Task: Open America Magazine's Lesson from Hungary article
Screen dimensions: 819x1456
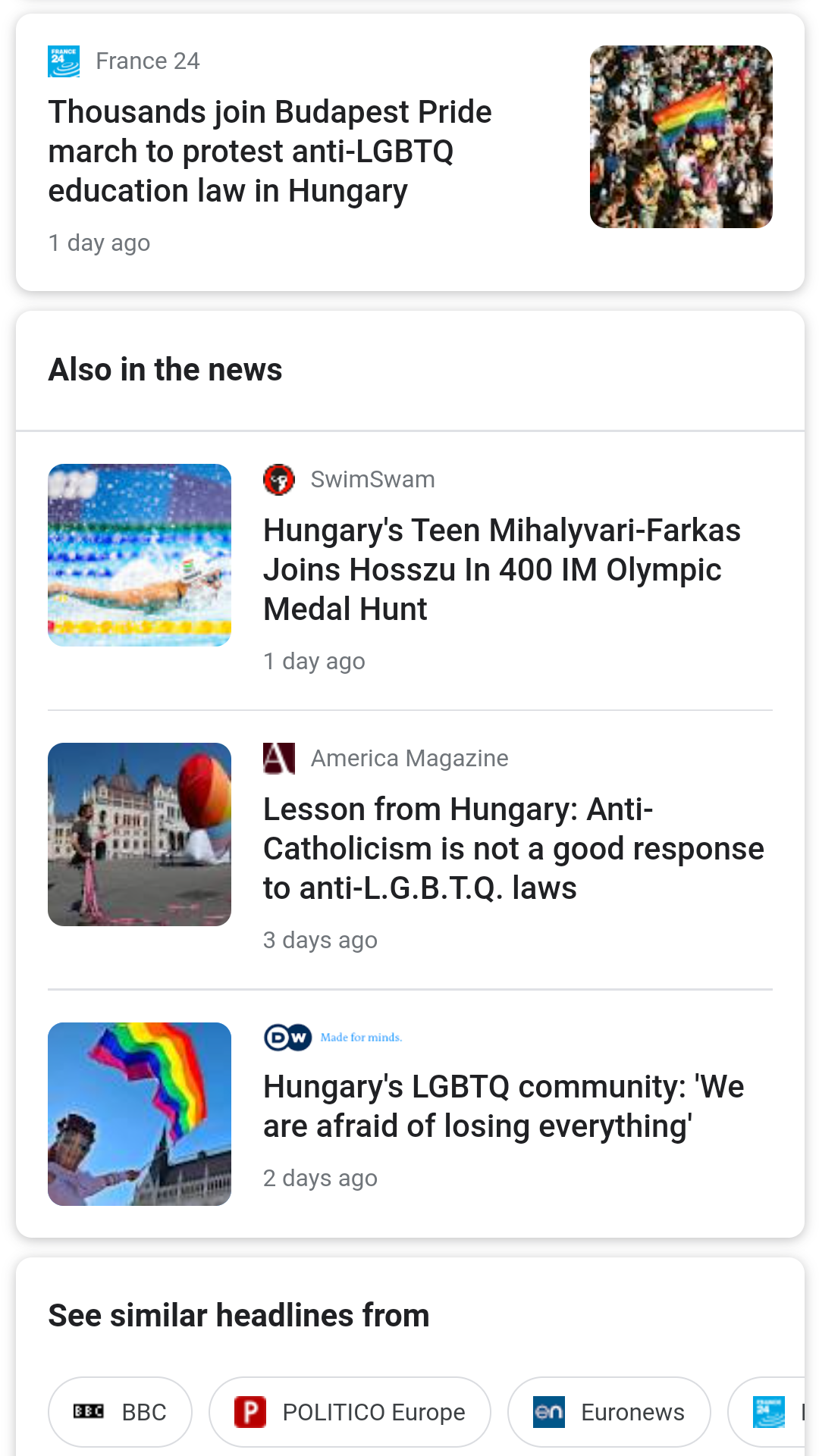Action: [513, 849]
